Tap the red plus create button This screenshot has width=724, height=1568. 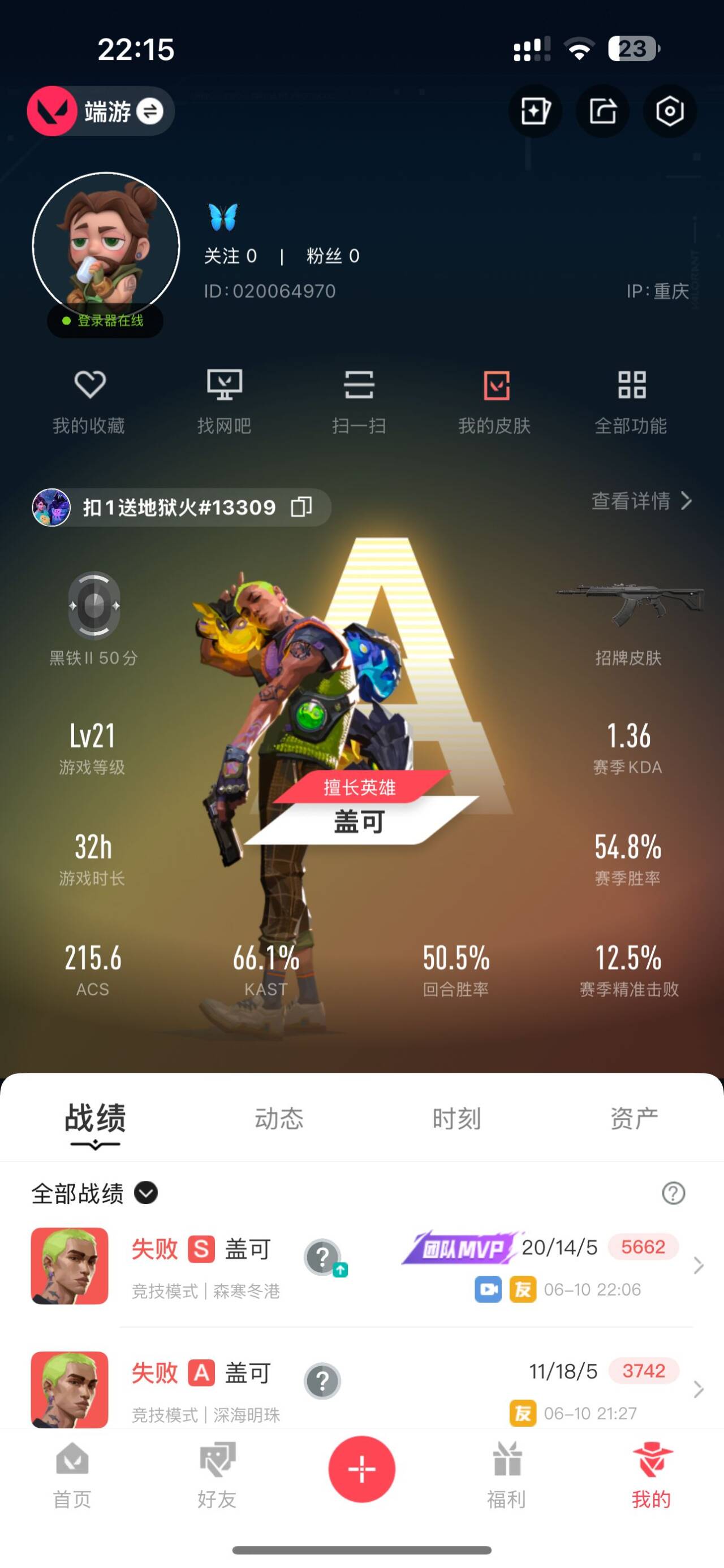coord(361,1469)
